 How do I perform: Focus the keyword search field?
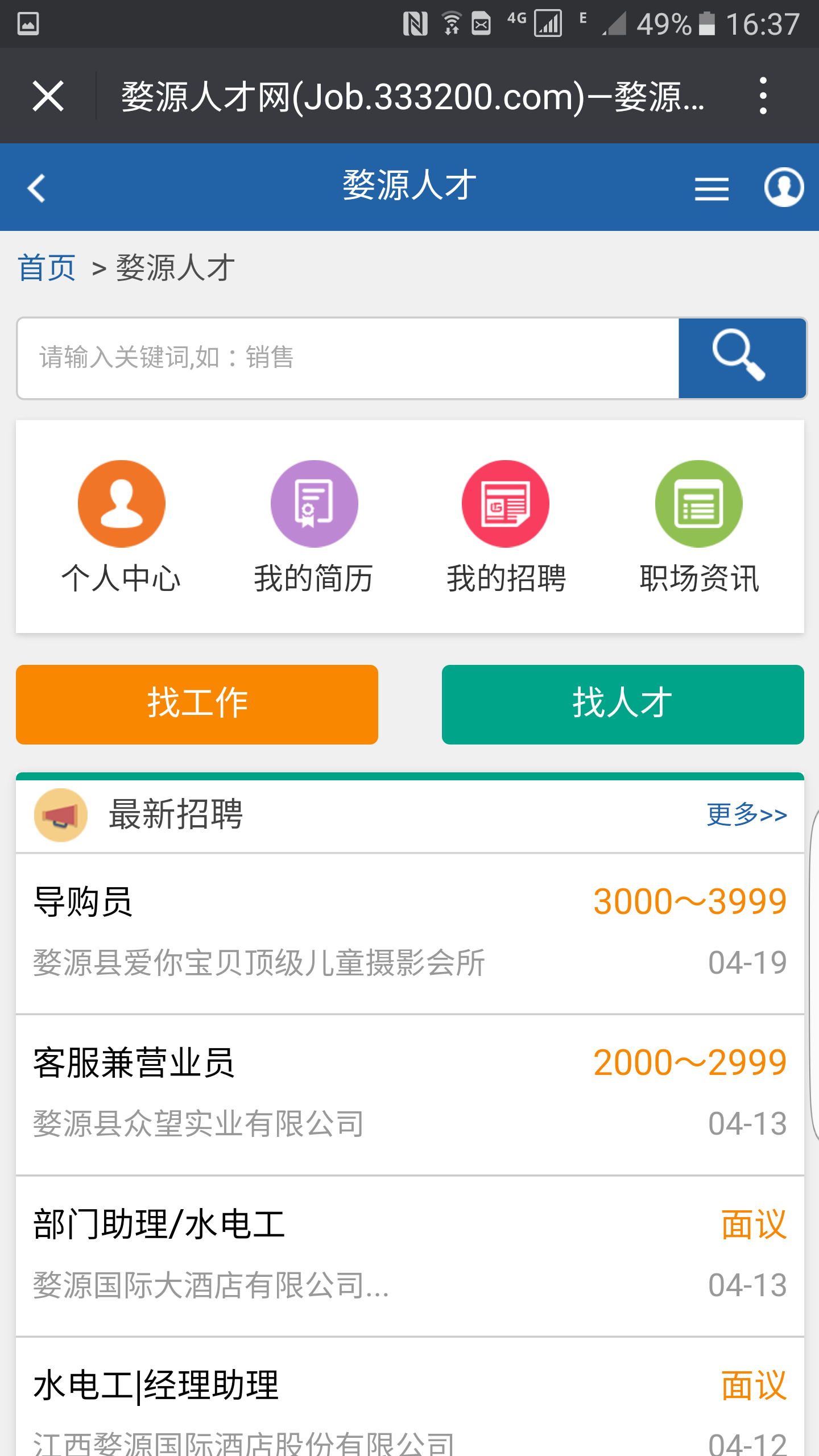[348, 358]
